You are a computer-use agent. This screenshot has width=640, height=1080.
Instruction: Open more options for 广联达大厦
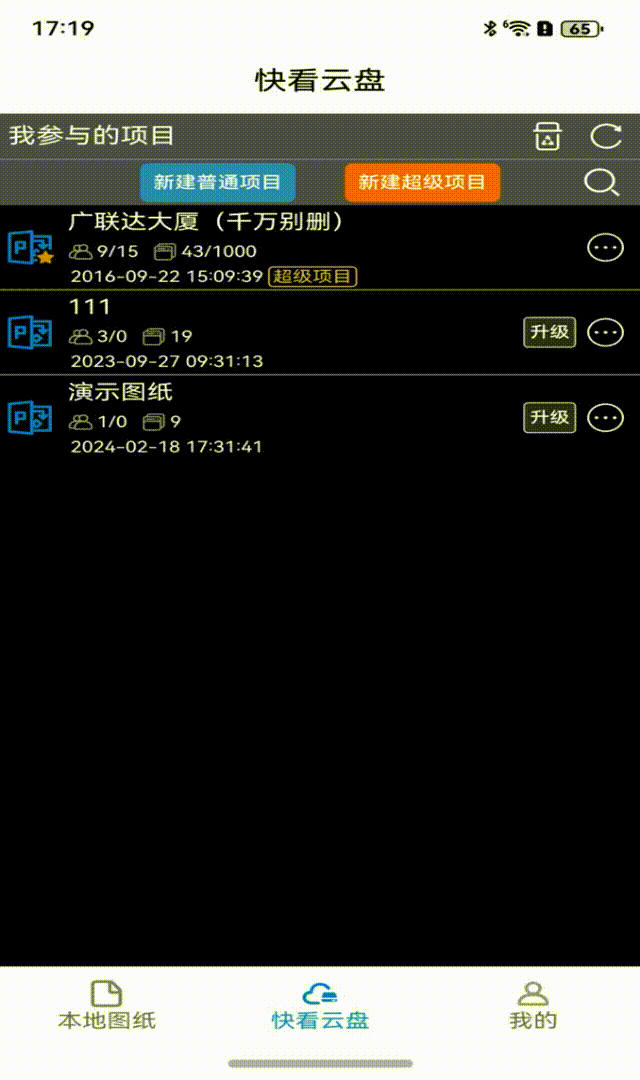[606, 248]
